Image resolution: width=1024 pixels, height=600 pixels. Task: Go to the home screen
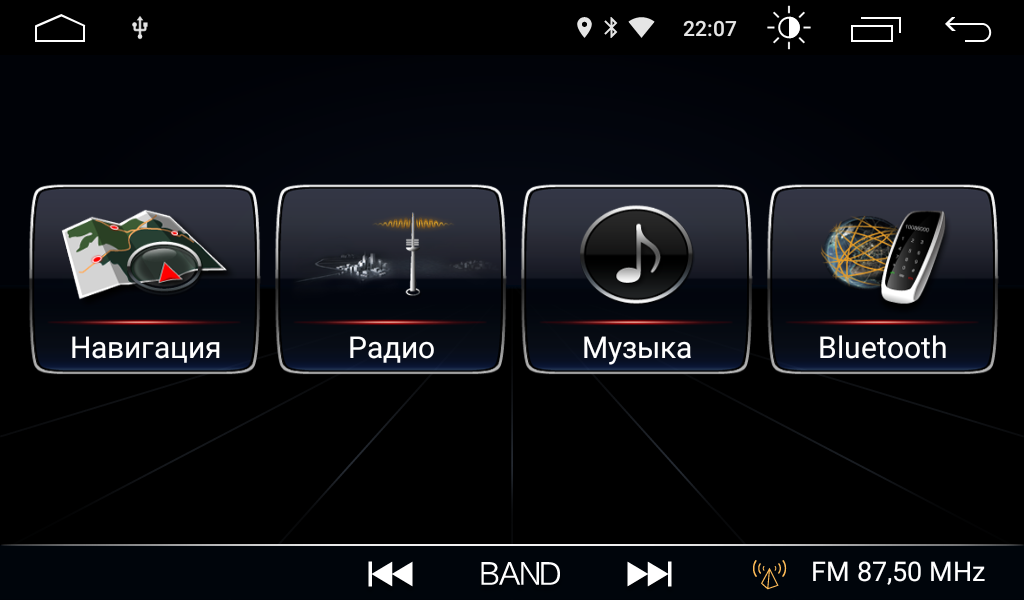[x=60, y=29]
